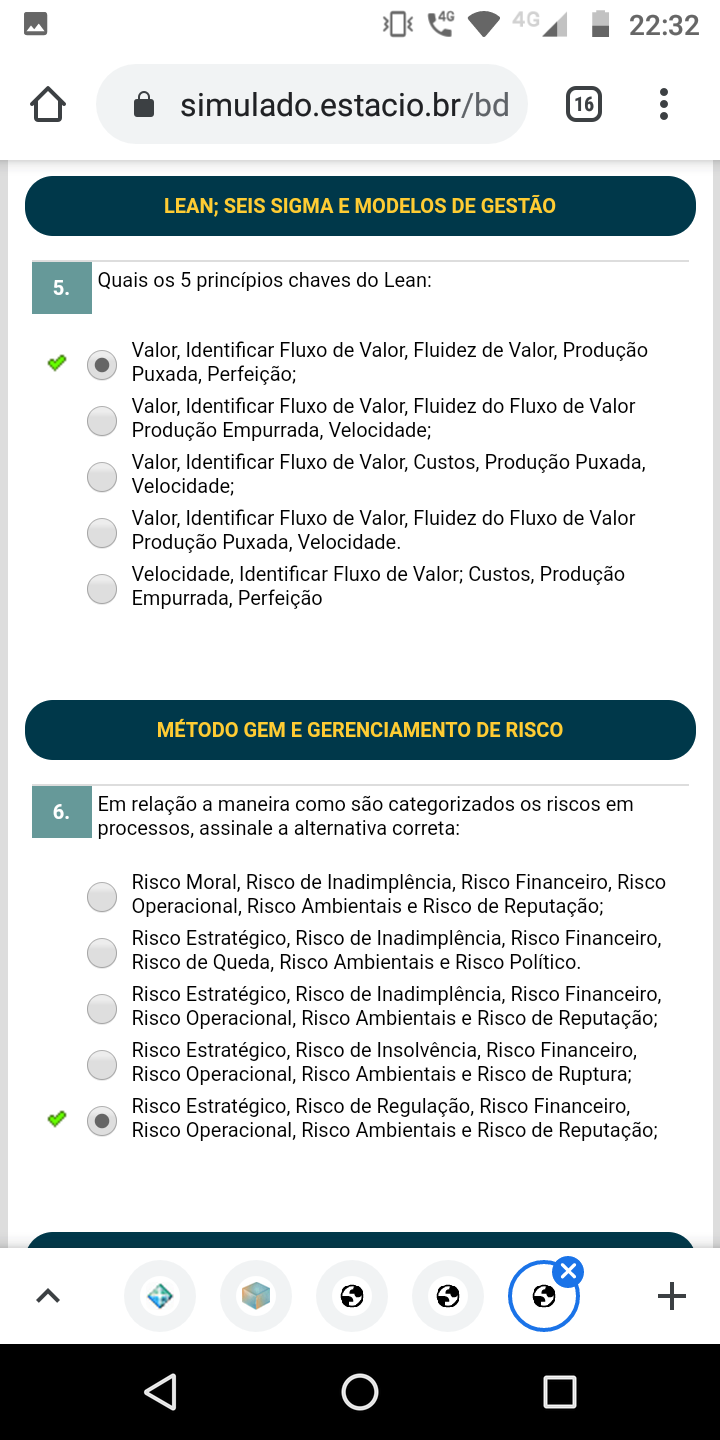Select the Risco Moral answer option
This screenshot has width=720, height=1440.
(x=102, y=897)
